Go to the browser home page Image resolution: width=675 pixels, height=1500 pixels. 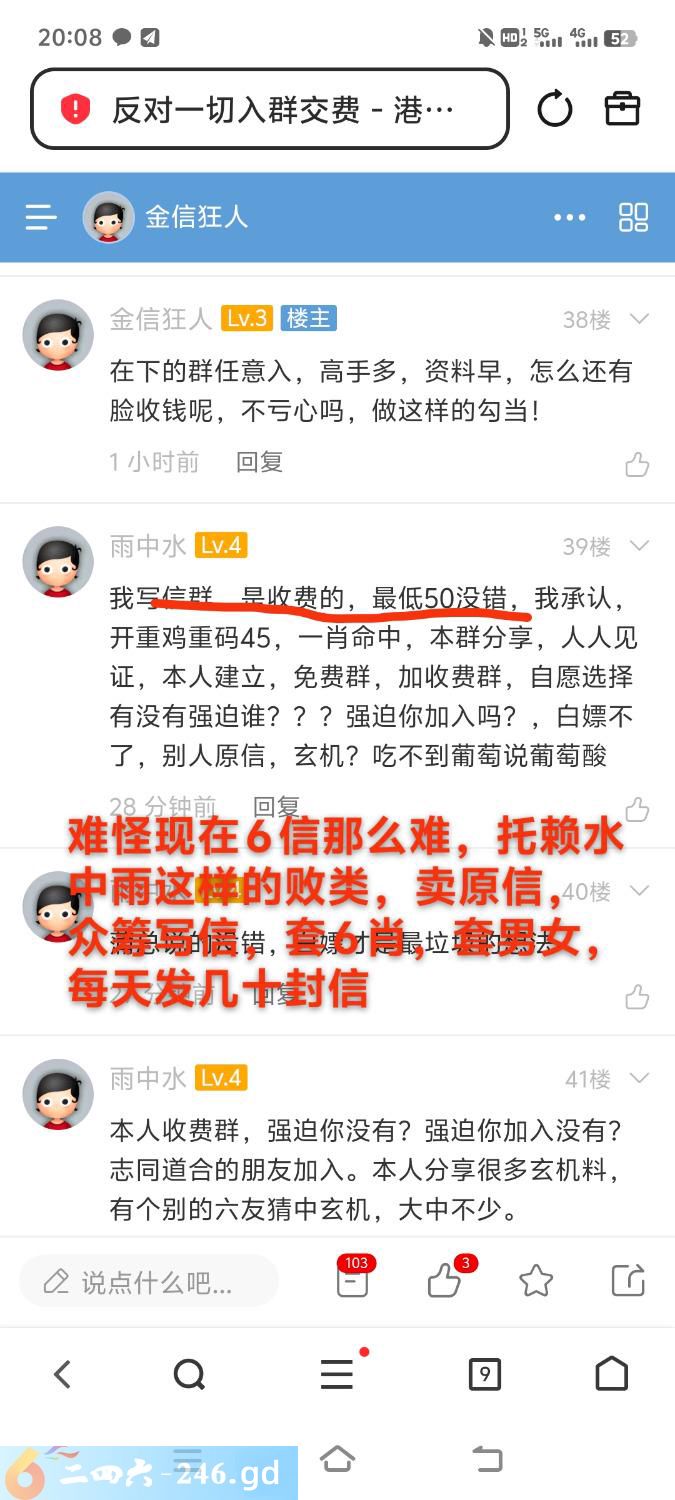tap(611, 1375)
